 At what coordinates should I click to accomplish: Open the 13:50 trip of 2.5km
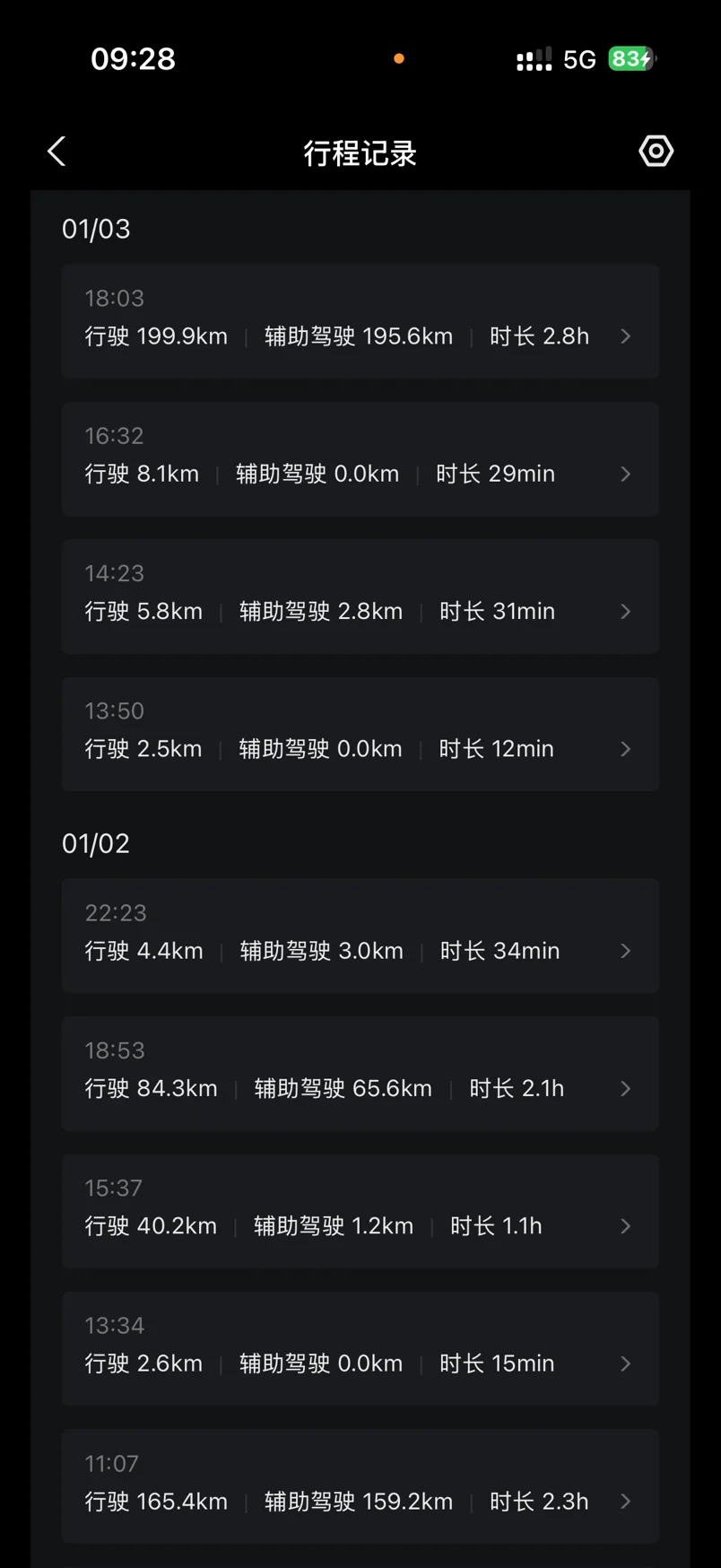pos(360,733)
